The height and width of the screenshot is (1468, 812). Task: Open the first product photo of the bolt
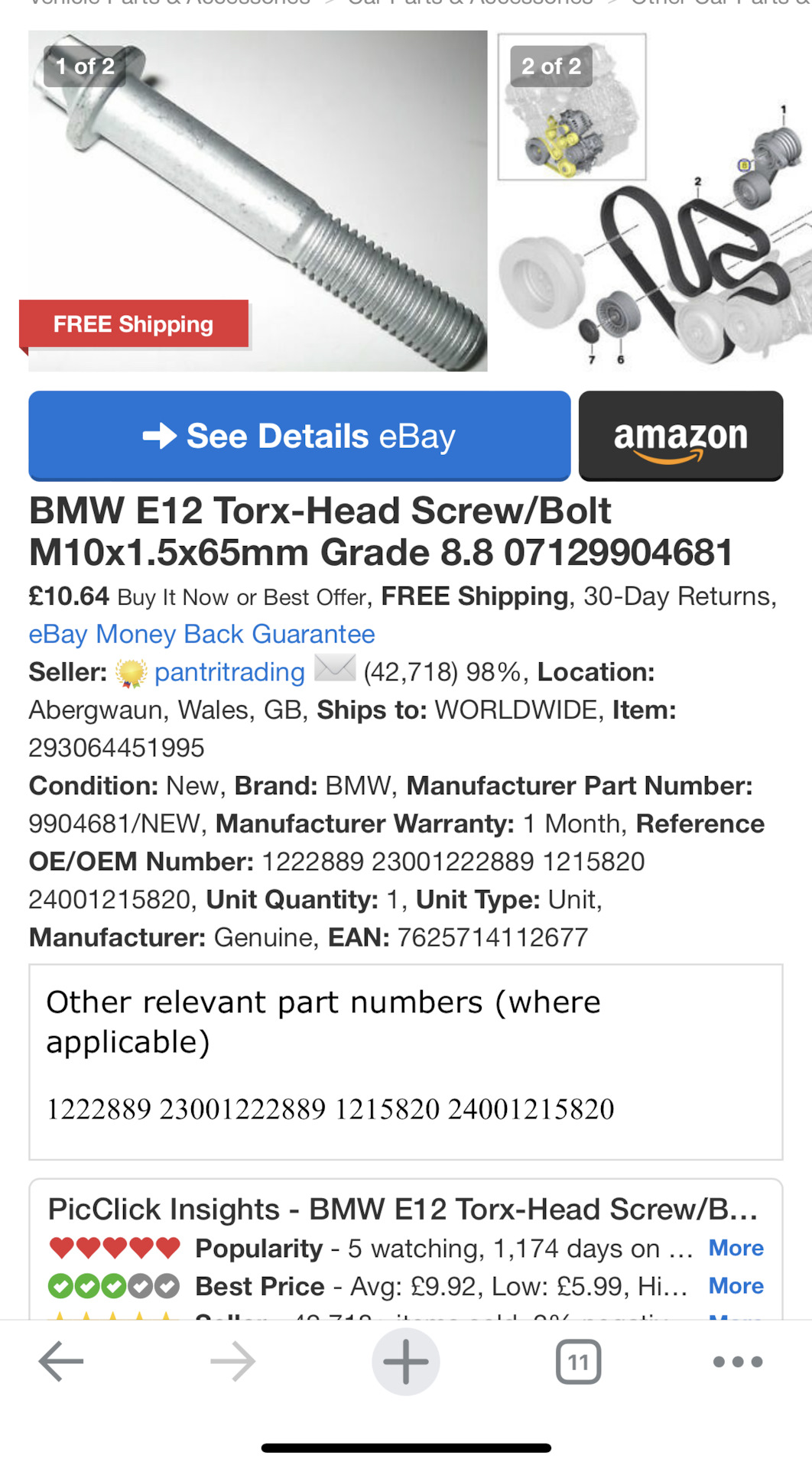pos(258,200)
